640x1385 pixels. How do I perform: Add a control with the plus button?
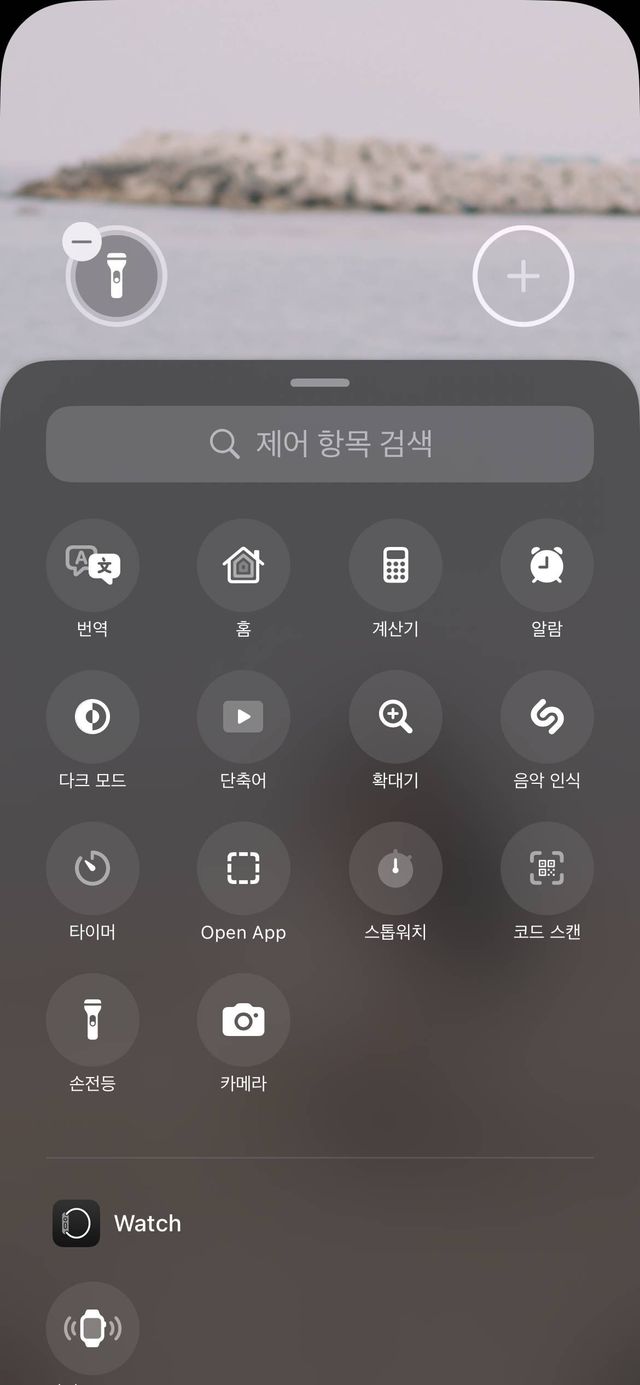[x=523, y=276]
